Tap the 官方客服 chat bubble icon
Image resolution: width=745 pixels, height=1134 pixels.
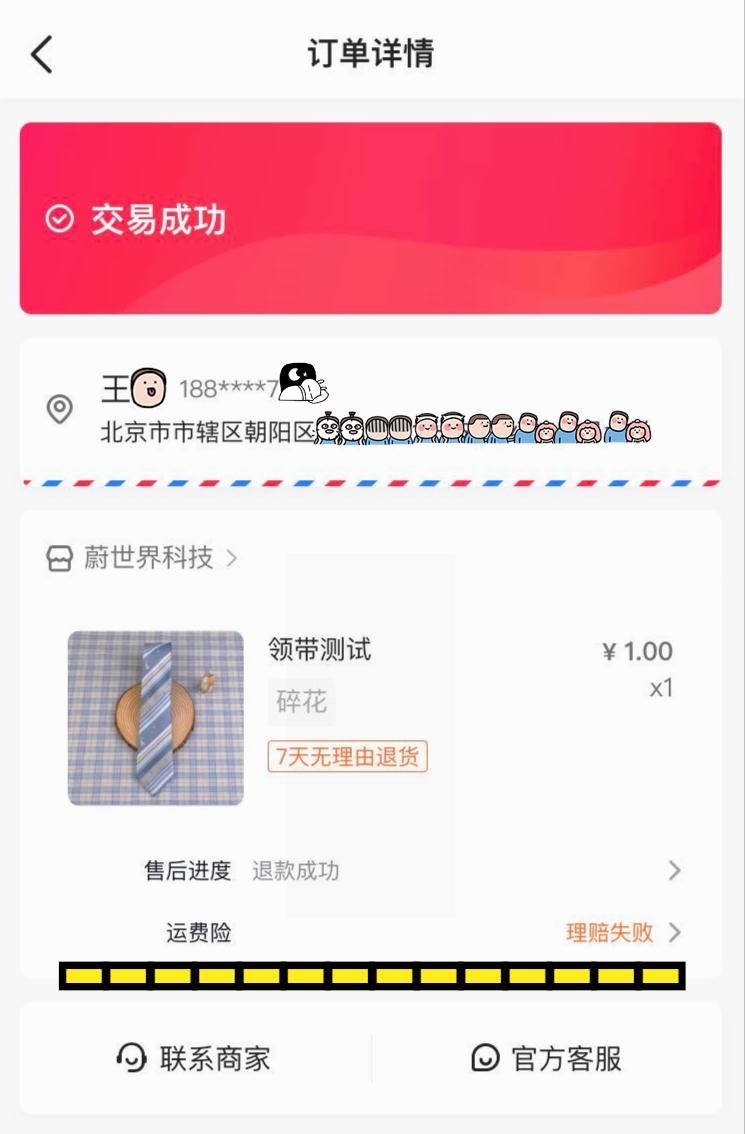(x=485, y=1057)
